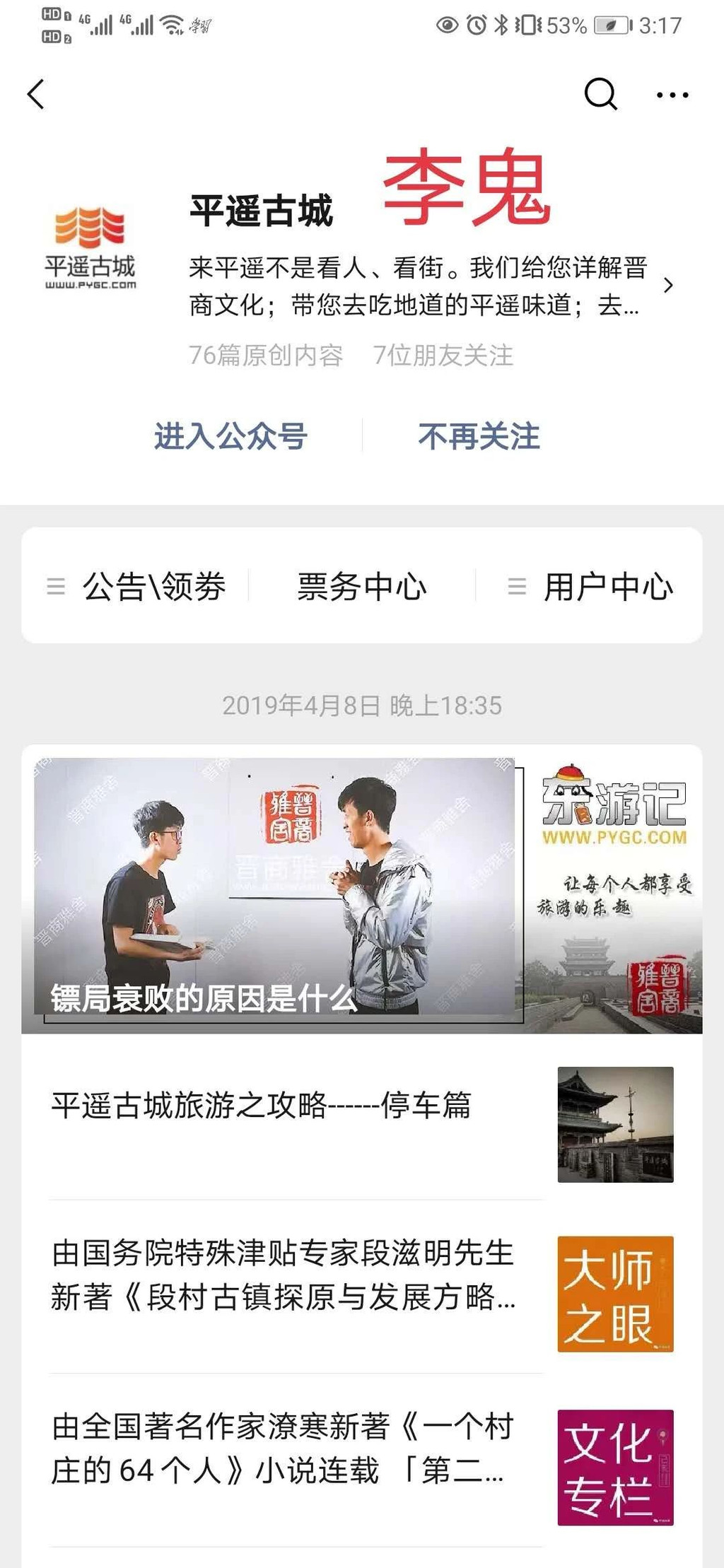This screenshot has width=724, height=1568.
Task: Expand the account description chevron
Action: (x=668, y=285)
